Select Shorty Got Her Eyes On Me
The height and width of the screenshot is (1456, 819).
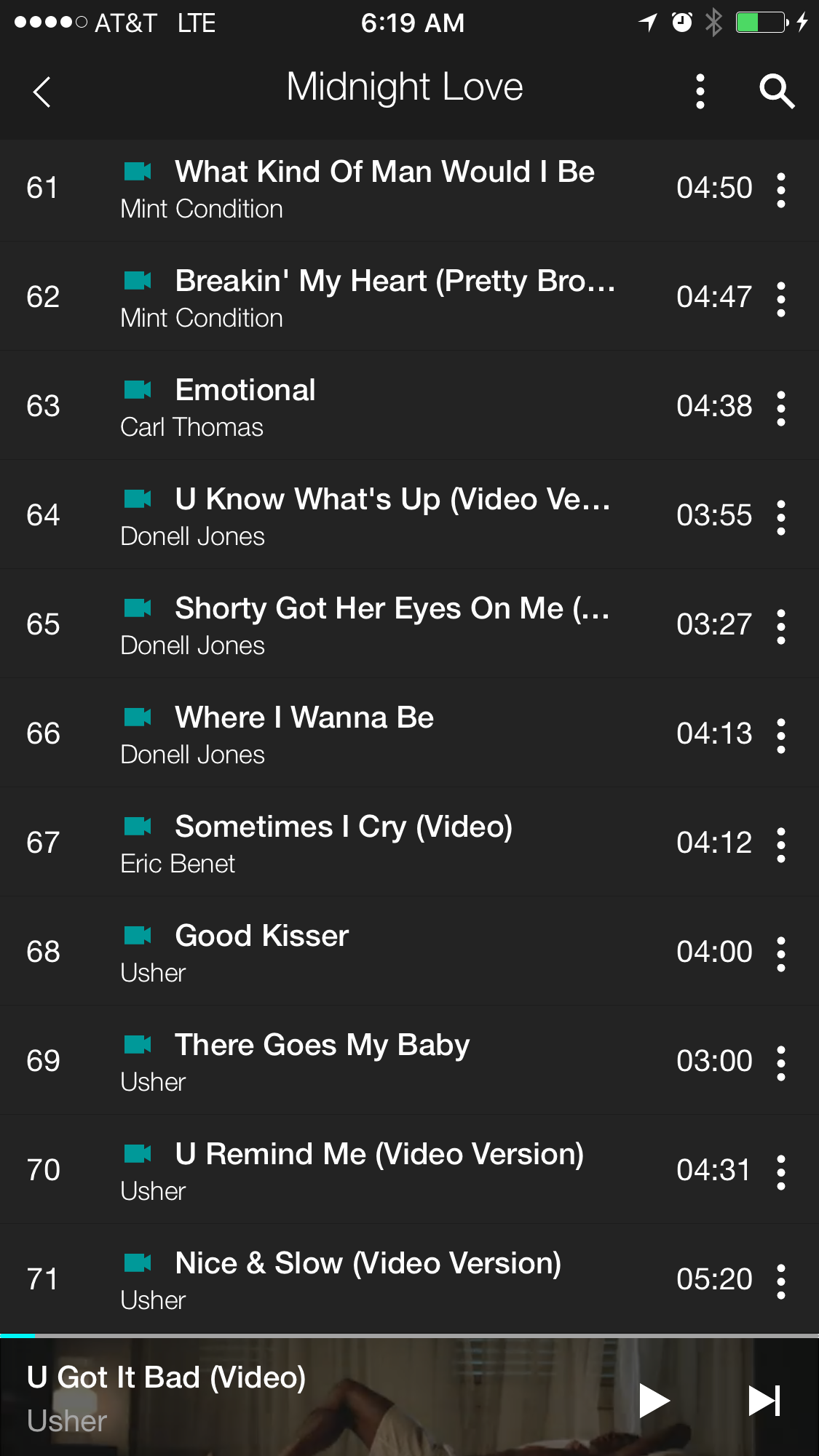[x=392, y=625]
